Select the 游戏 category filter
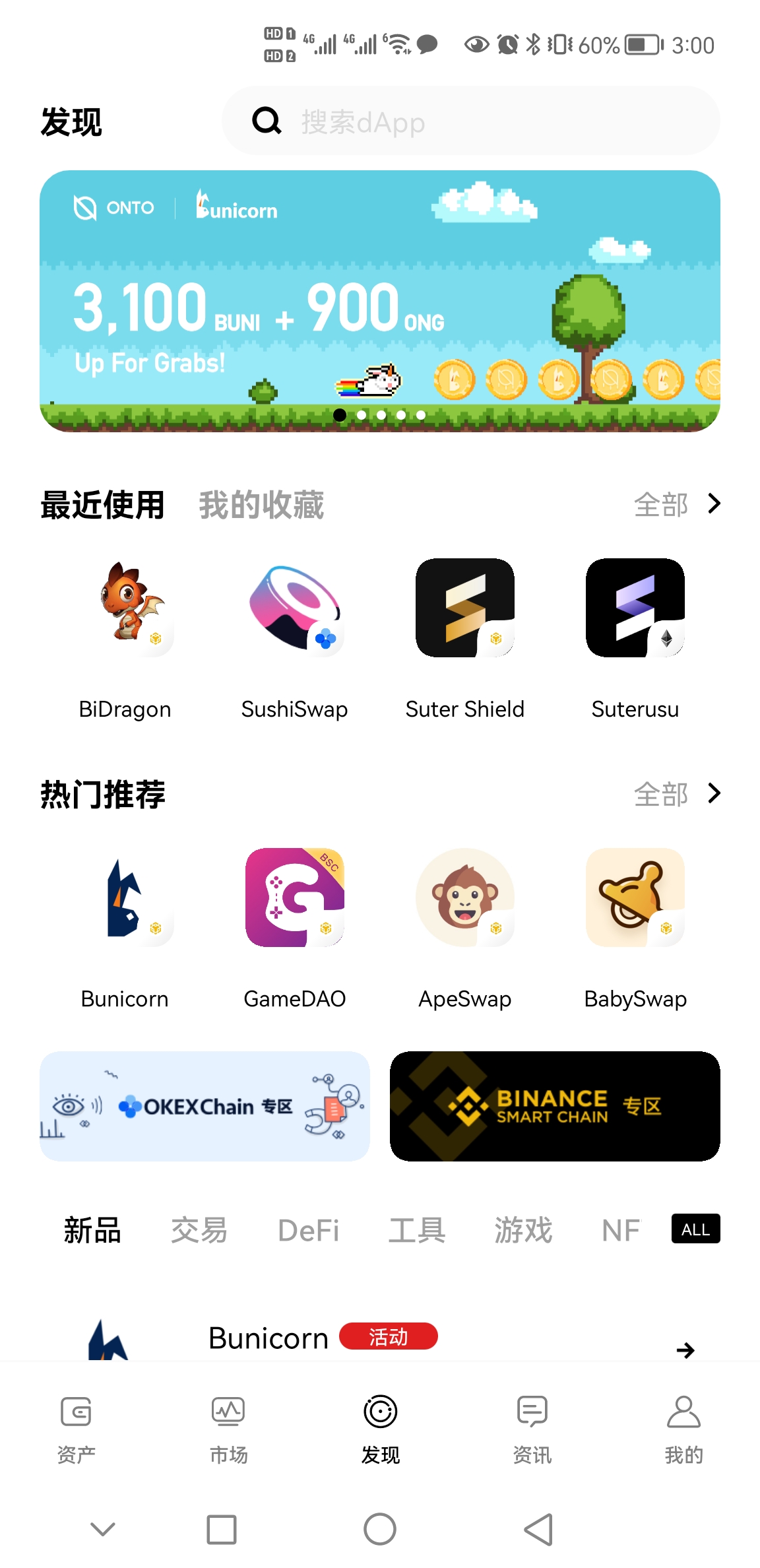Image resolution: width=760 pixels, height=1568 pixels. pyautogui.click(x=523, y=1229)
